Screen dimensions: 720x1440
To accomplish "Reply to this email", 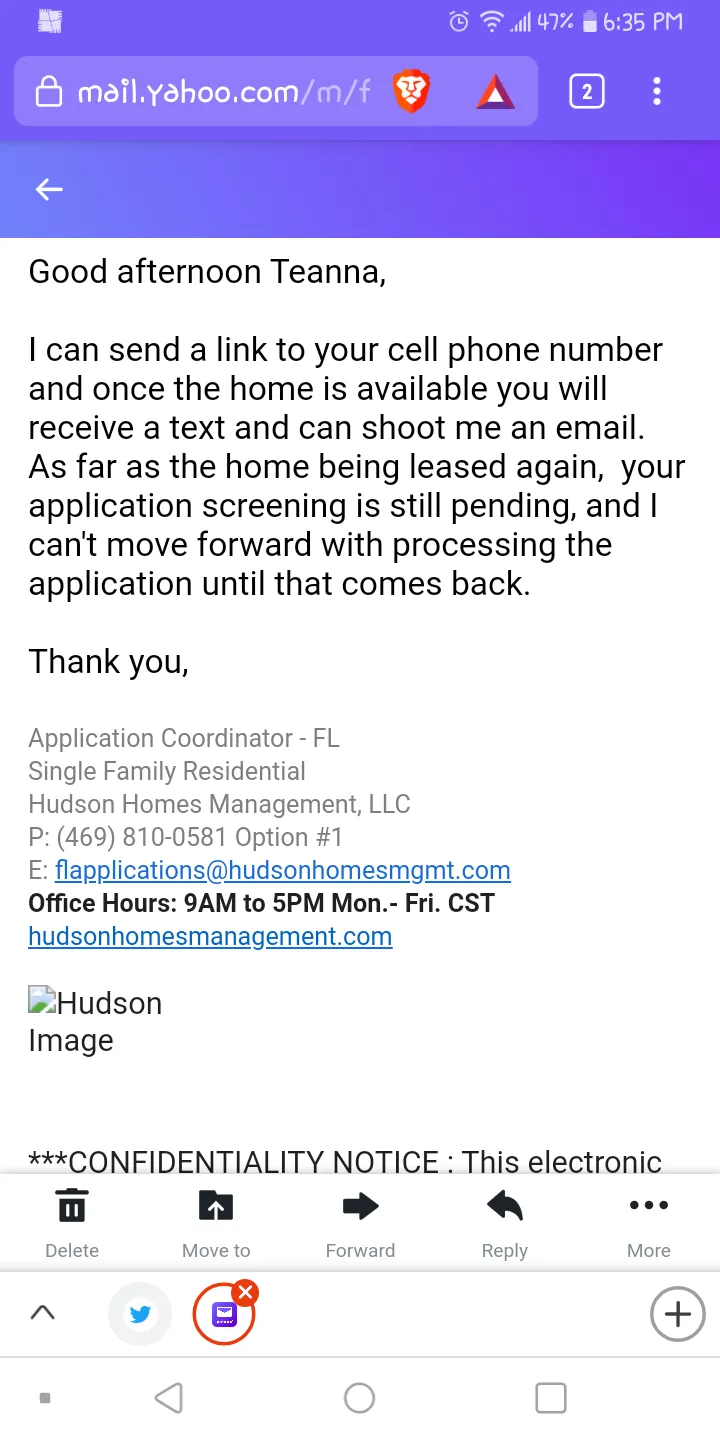I will point(505,1222).
